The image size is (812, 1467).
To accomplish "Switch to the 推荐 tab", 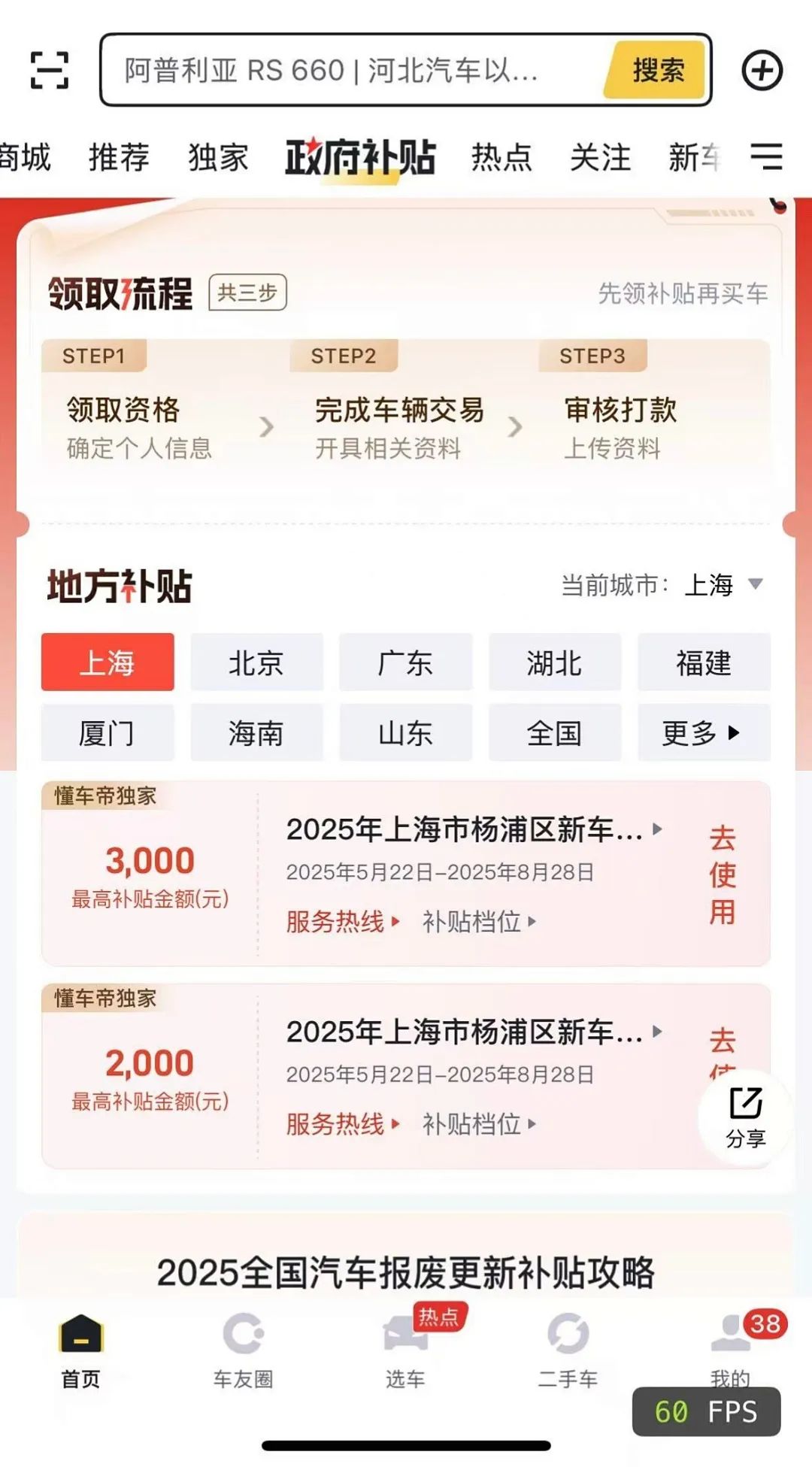I will (x=119, y=158).
